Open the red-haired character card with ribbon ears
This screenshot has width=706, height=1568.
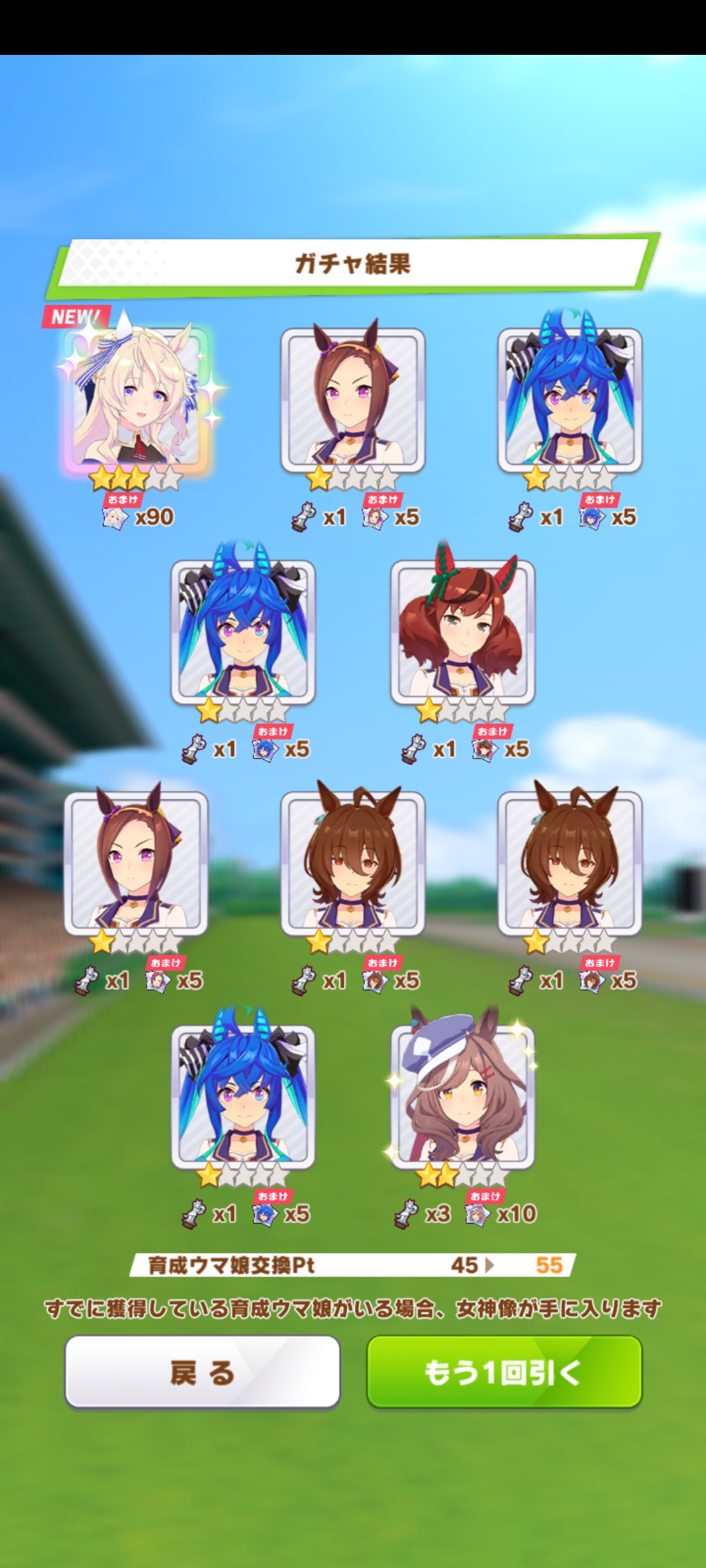pyautogui.click(x=463, y=631)
